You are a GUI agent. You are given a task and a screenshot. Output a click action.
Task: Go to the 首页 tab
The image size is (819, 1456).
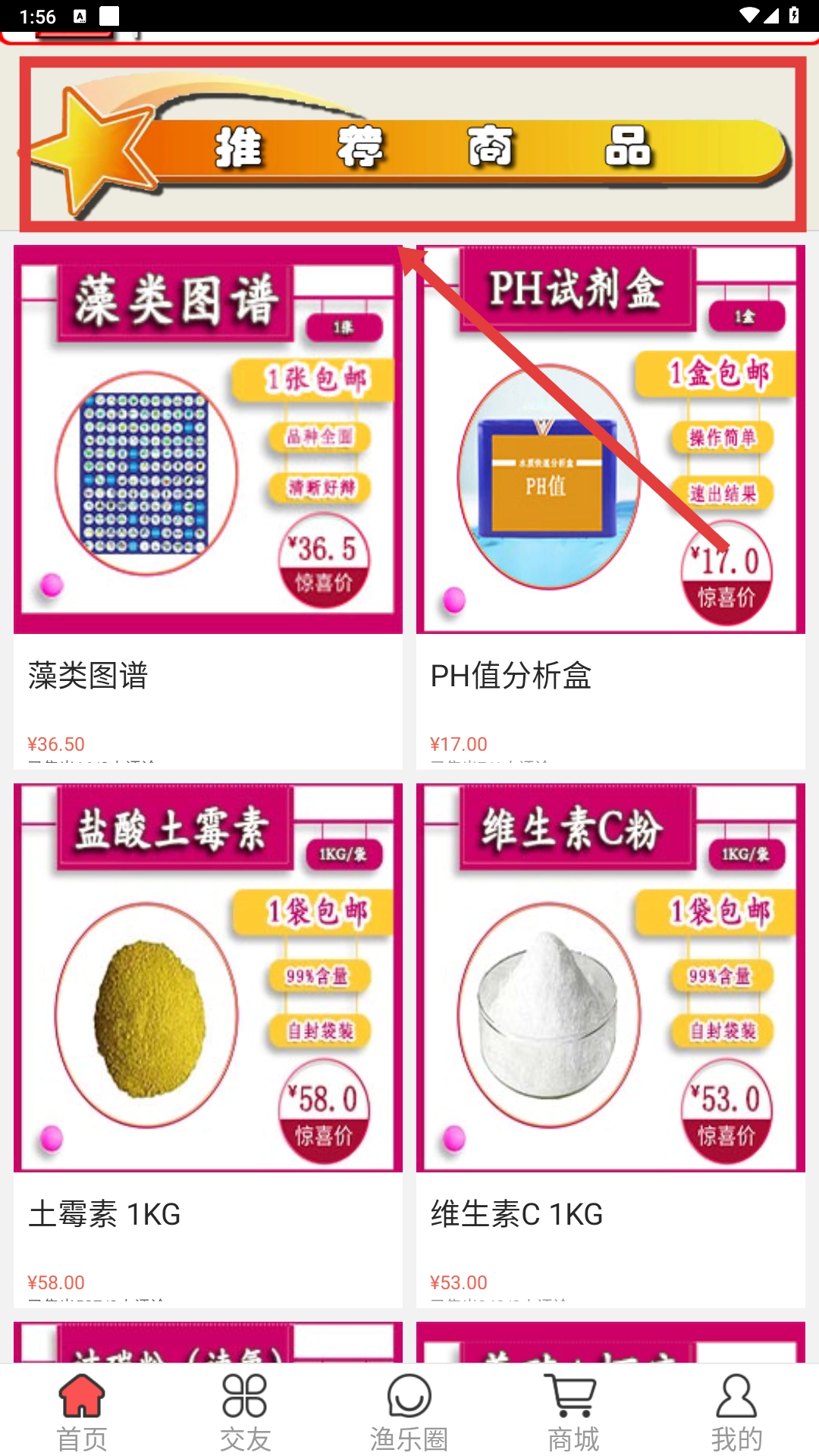tap(82, 1412)
